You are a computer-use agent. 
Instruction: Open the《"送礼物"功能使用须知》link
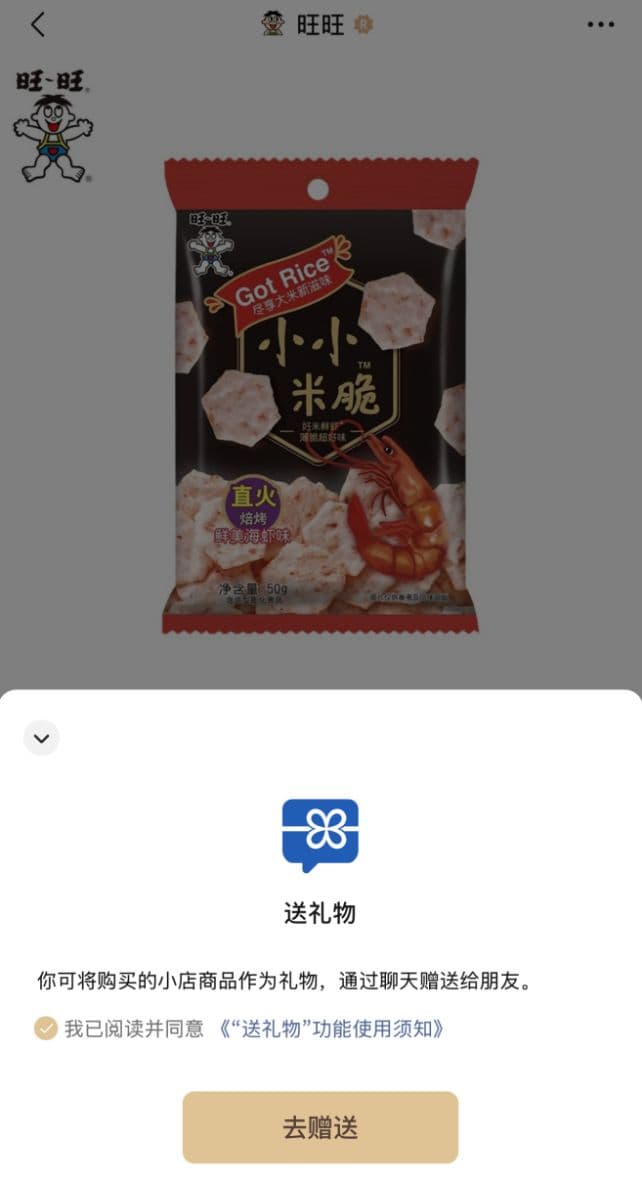(x=331, y=1028)
